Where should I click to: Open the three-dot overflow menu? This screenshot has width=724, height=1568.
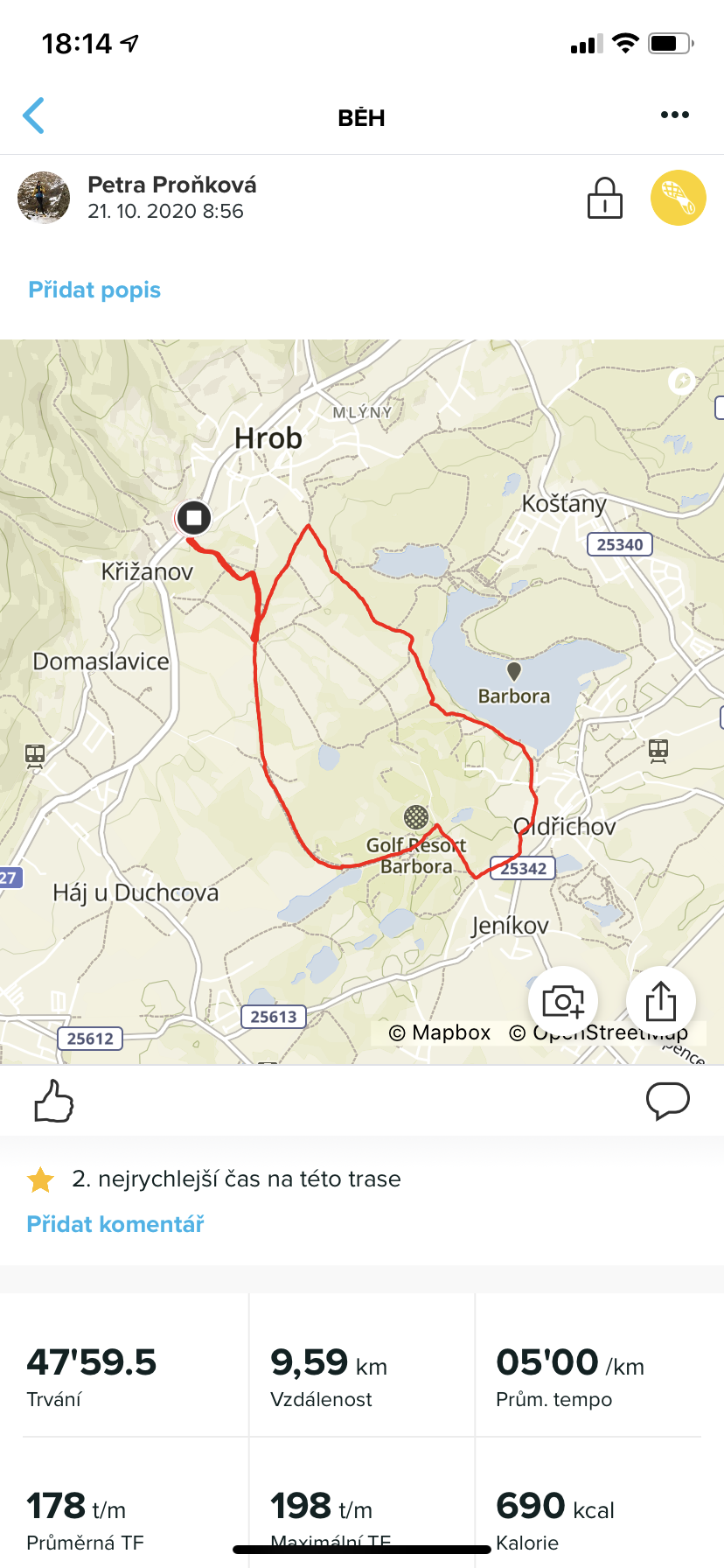pyautogui.click(x=674, y=115)
